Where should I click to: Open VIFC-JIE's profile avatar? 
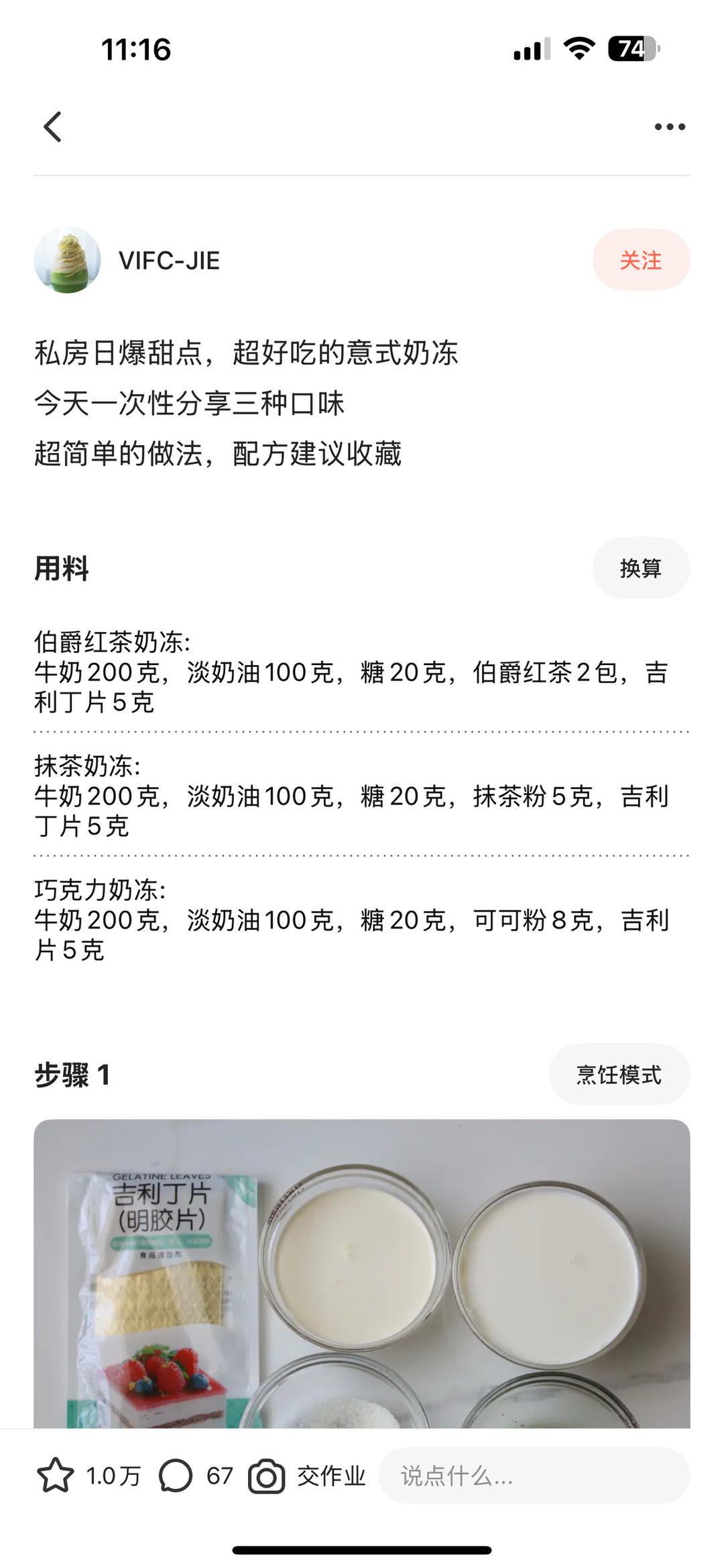pos(68,260)
